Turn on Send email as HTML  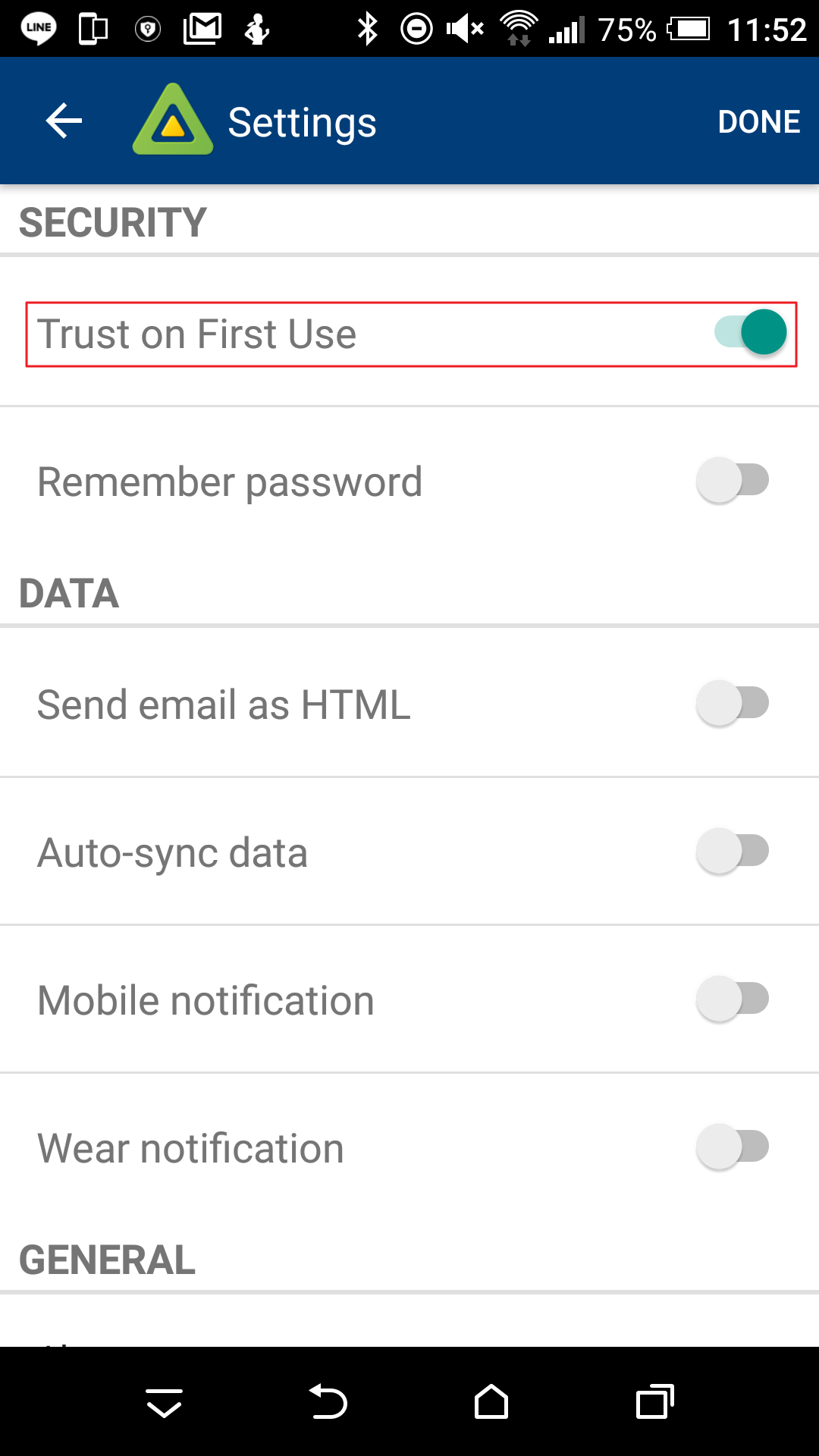pyautogui.click(x=733, y=703)
